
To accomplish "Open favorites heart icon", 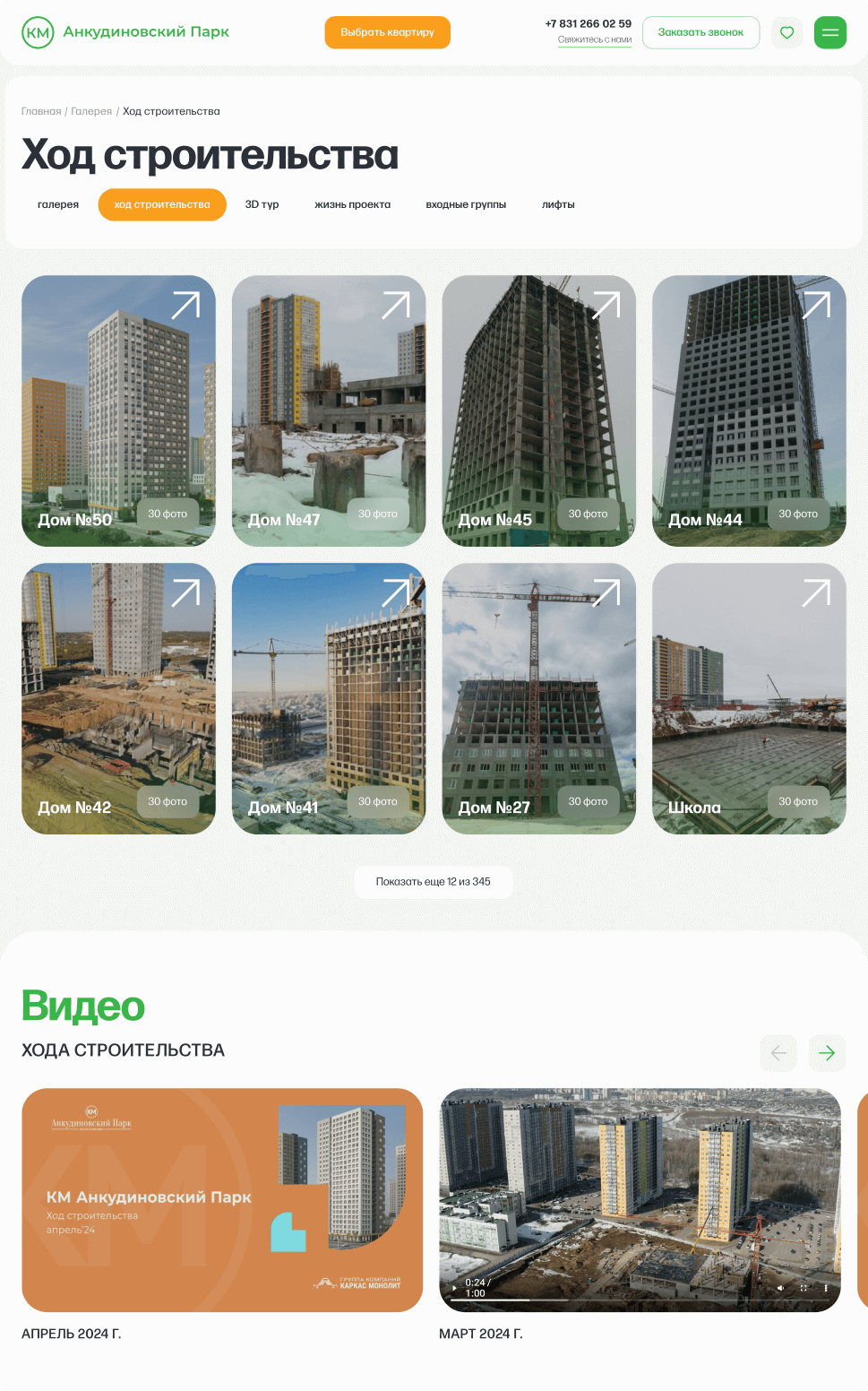I will 786,33.
